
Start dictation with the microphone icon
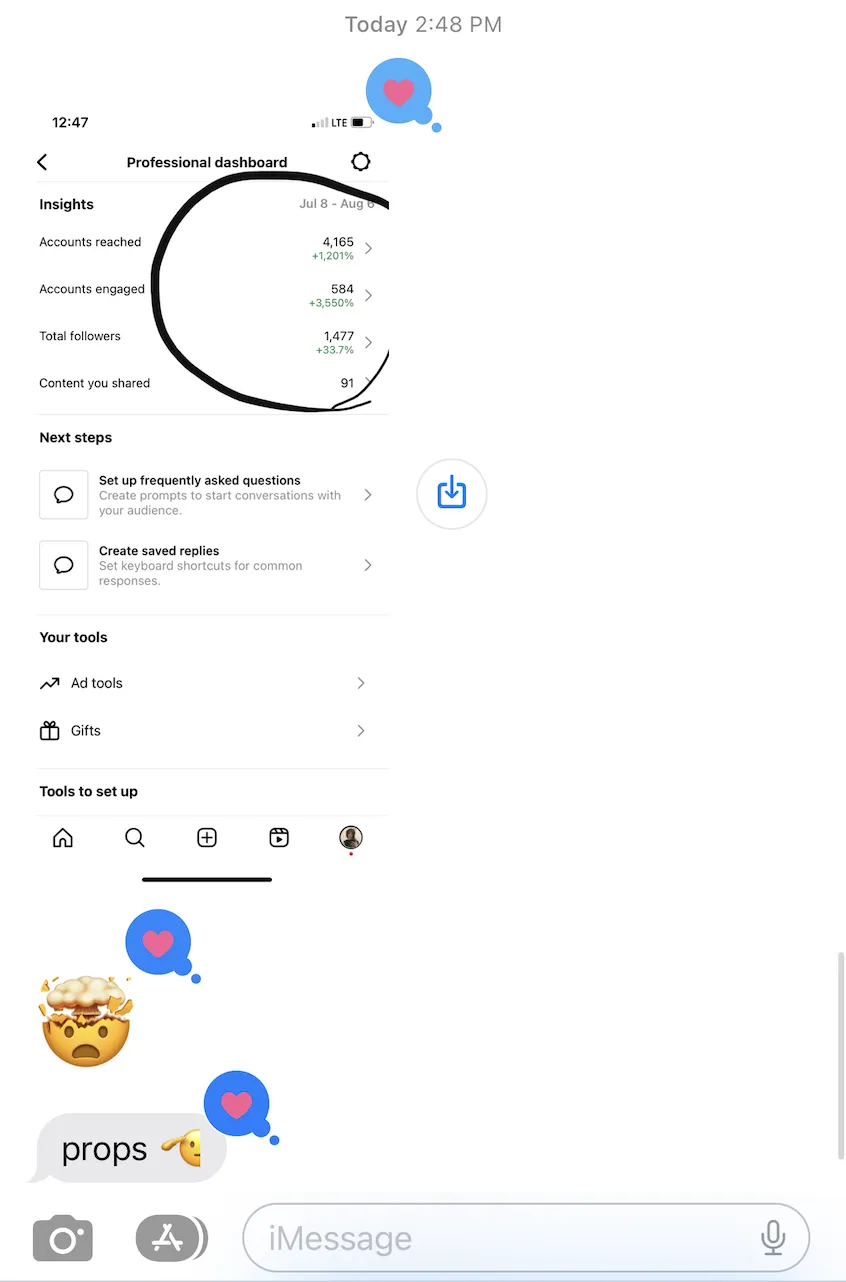pyautogui.click(x=772, y=1239)
